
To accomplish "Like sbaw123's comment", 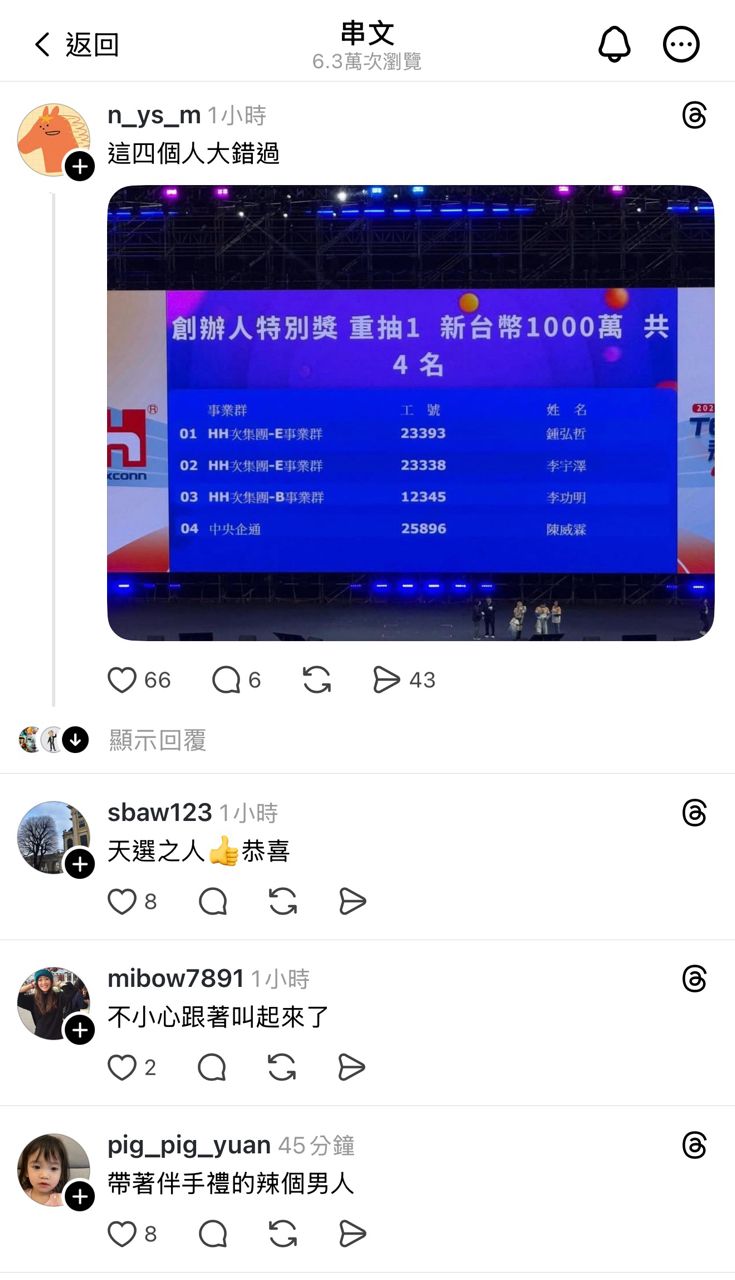I will (122, 902).
